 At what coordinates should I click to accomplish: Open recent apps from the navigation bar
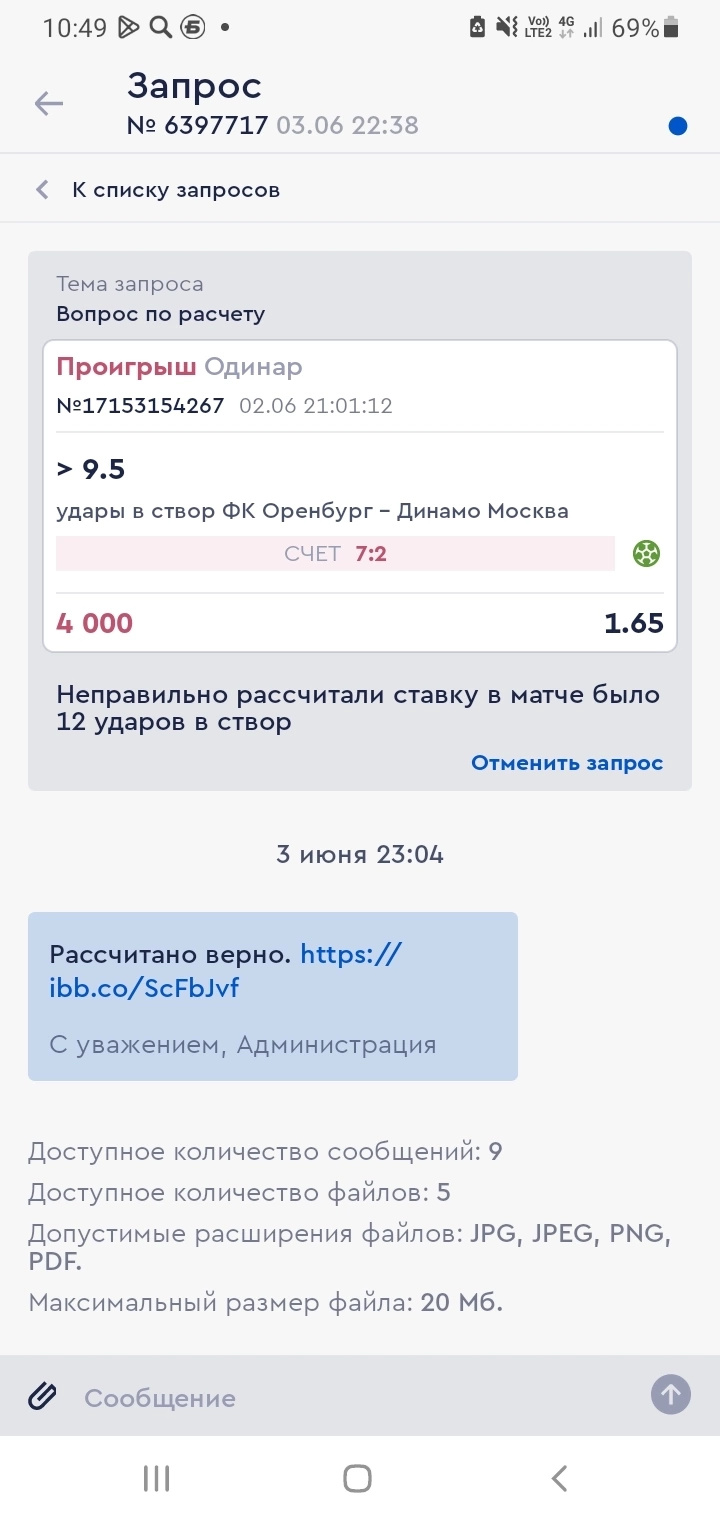156,1478
